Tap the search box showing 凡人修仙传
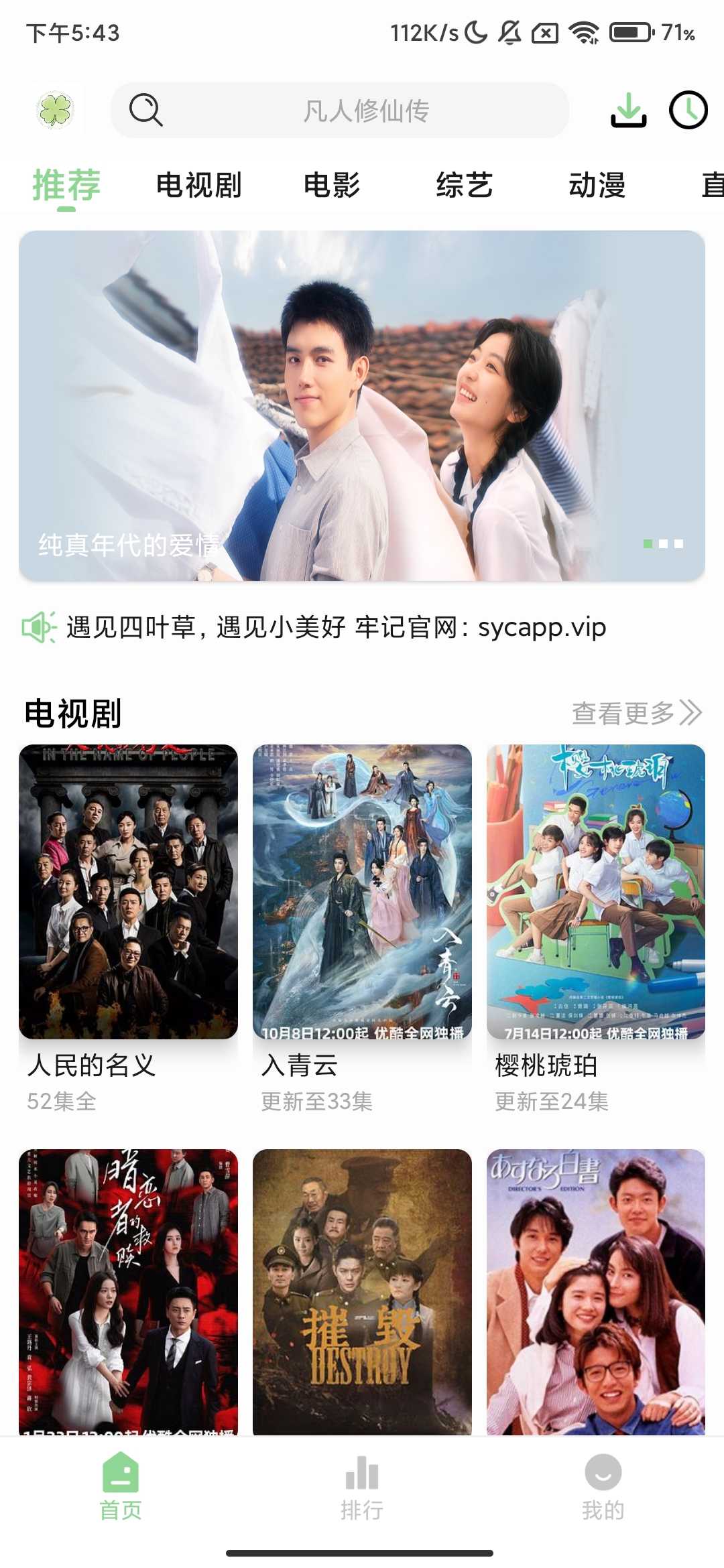 coord(340,111)
